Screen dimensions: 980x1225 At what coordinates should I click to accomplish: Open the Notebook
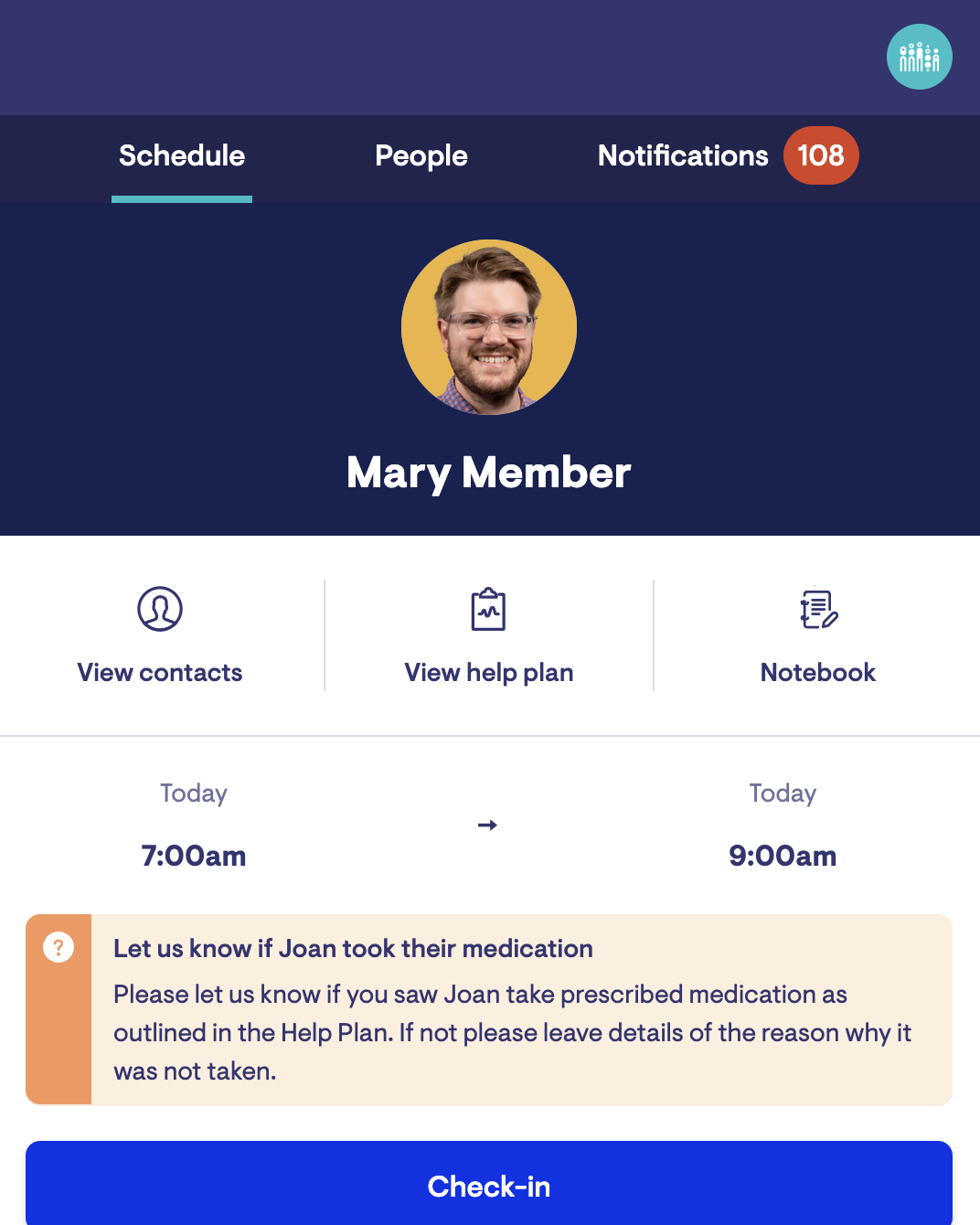817,635
